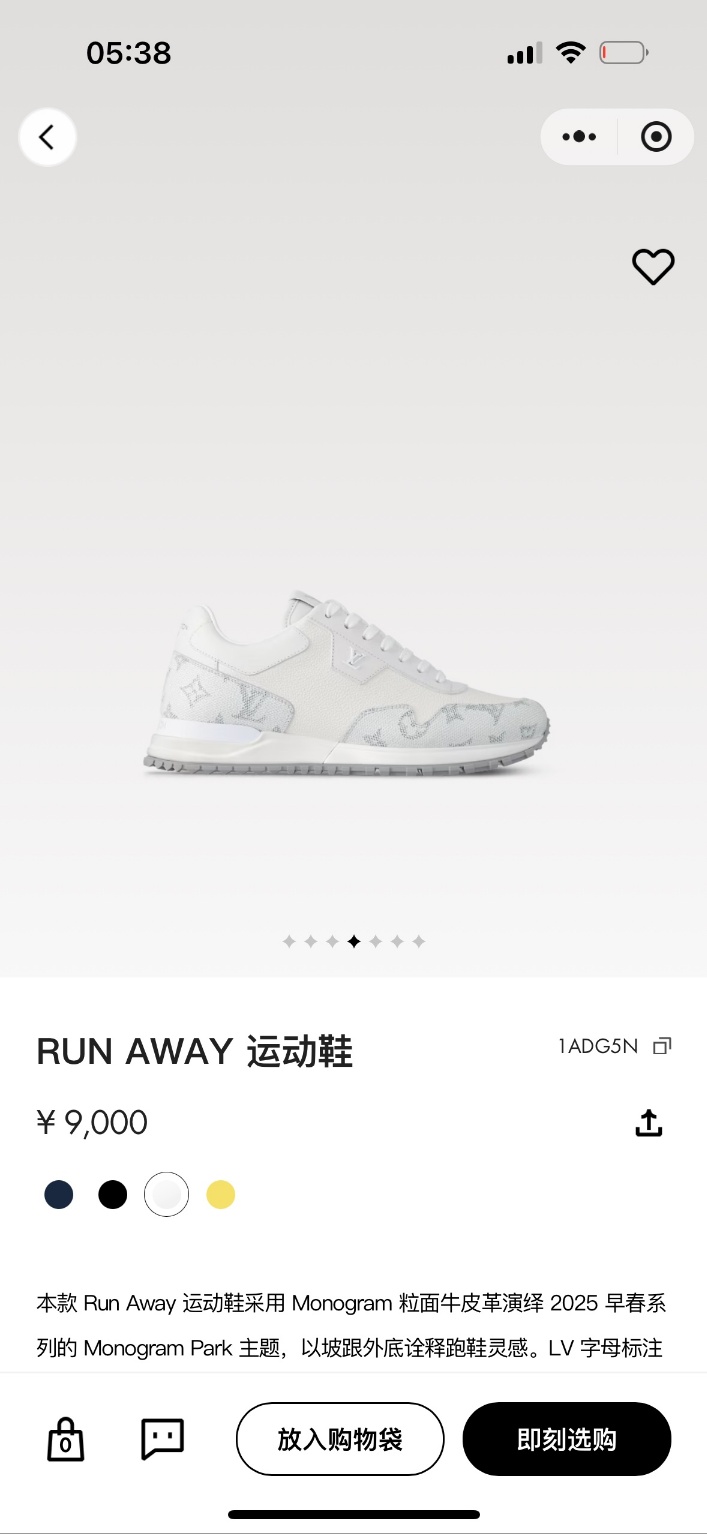Open the mini program more options menu
The image size is (707, 1534).
(x=579, y=137)
